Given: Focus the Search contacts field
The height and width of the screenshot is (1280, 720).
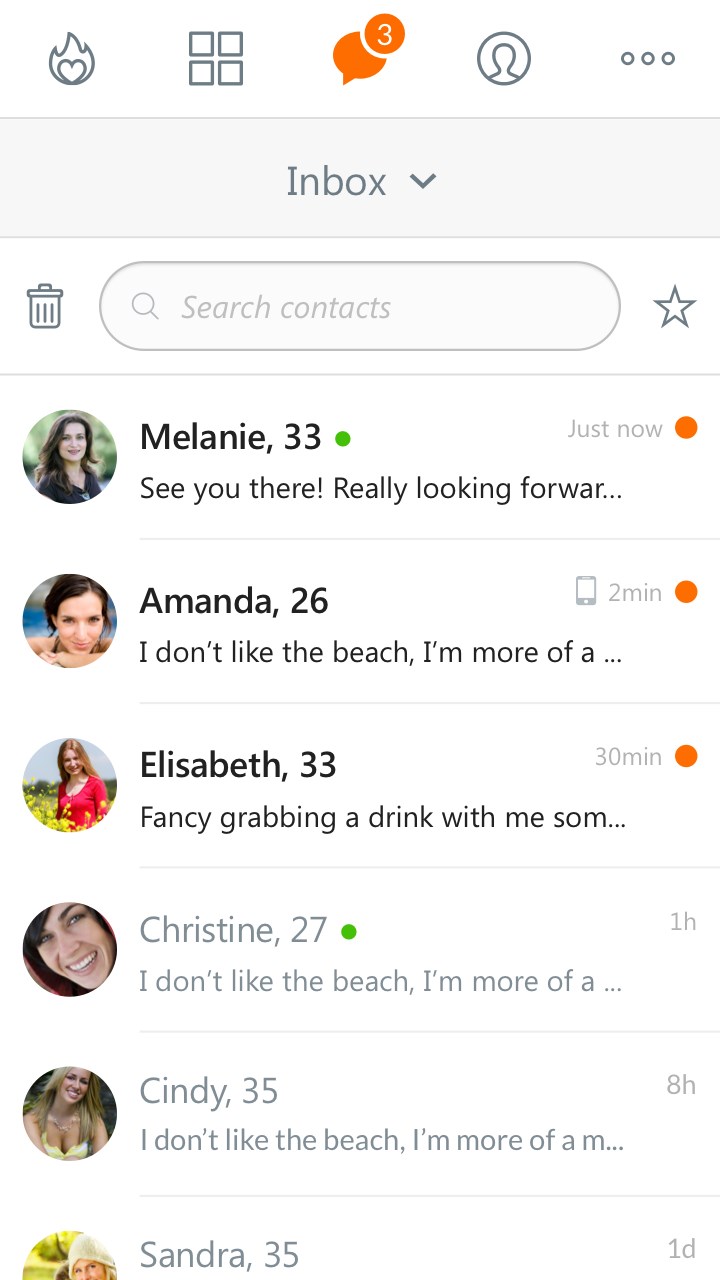Looking at the screenshot, I should (360, 307).
